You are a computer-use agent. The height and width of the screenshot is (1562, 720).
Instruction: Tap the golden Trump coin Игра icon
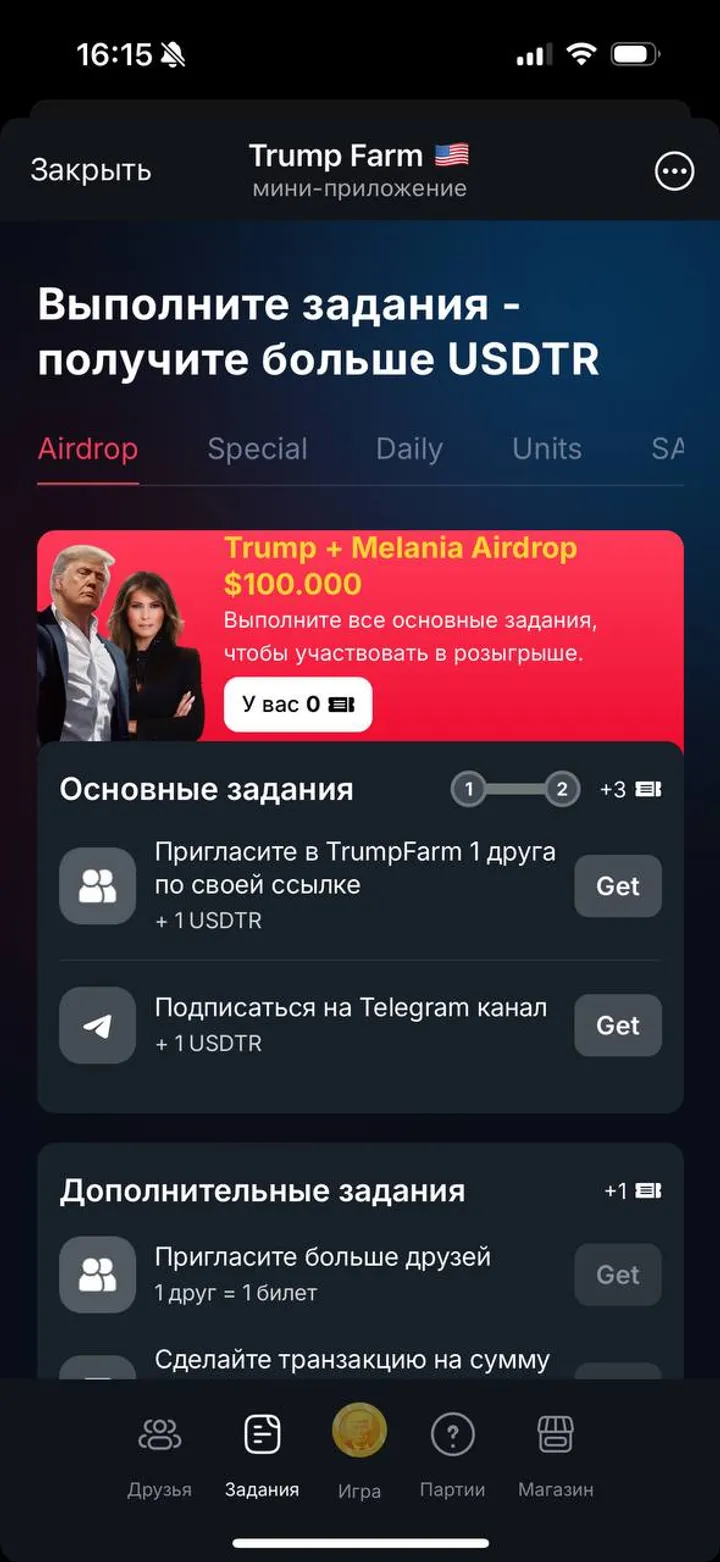[x=358, y=1431]
